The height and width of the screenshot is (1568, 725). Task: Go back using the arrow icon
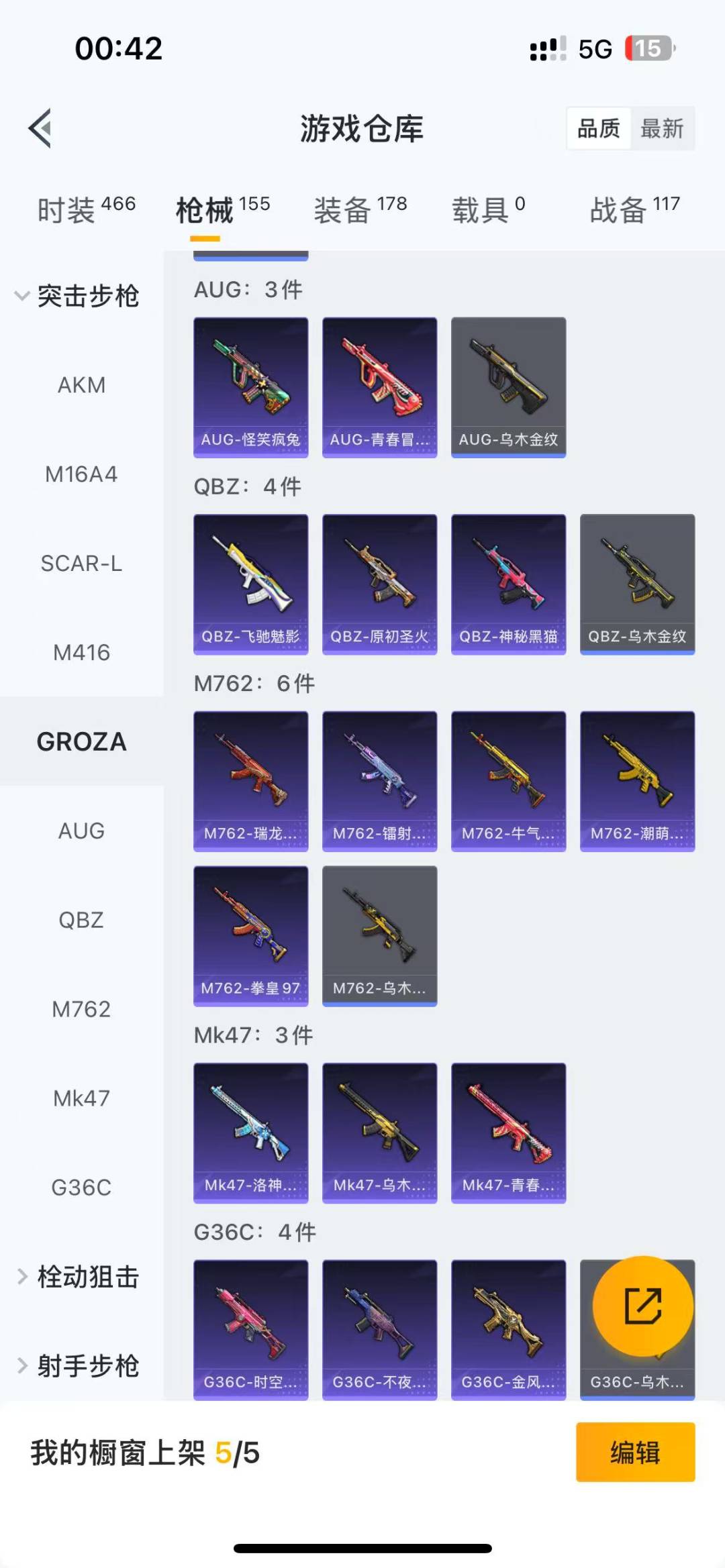coord(40,128)
